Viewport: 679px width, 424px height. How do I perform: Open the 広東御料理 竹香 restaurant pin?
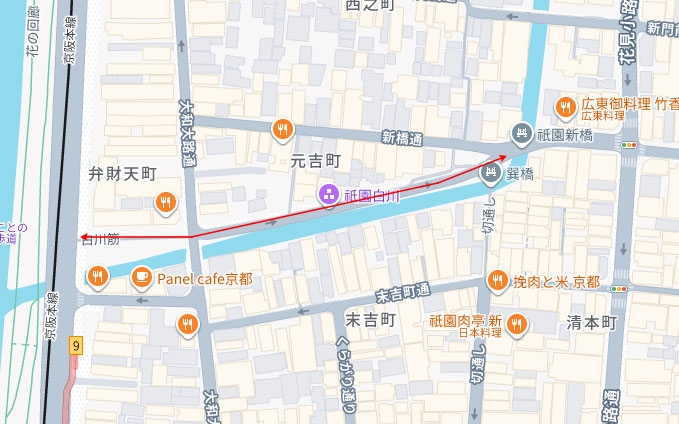565,107
